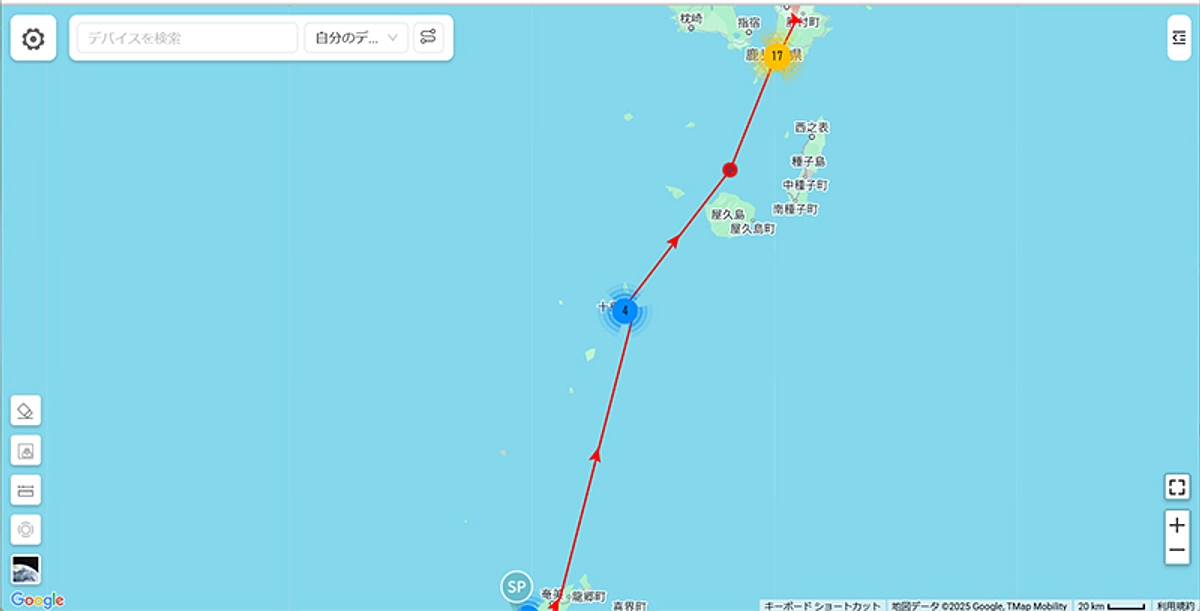Viewport: 1200px width, 611px height.
Task: Select the blue cluster marker 4
Action: pos(625,311)
